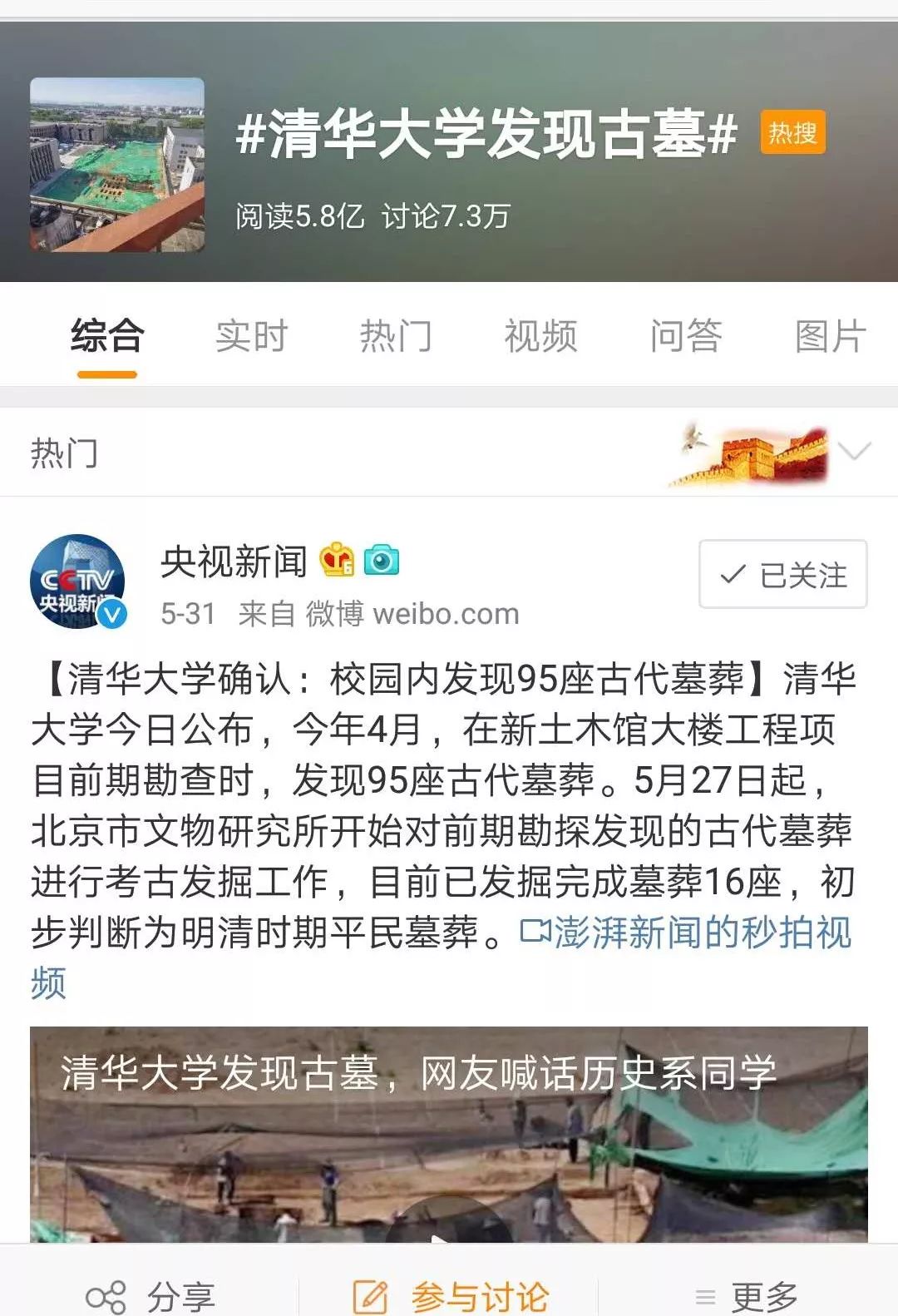
Task: Open the 澎湃新闻的秒拍视频 link
Action: 686,933
